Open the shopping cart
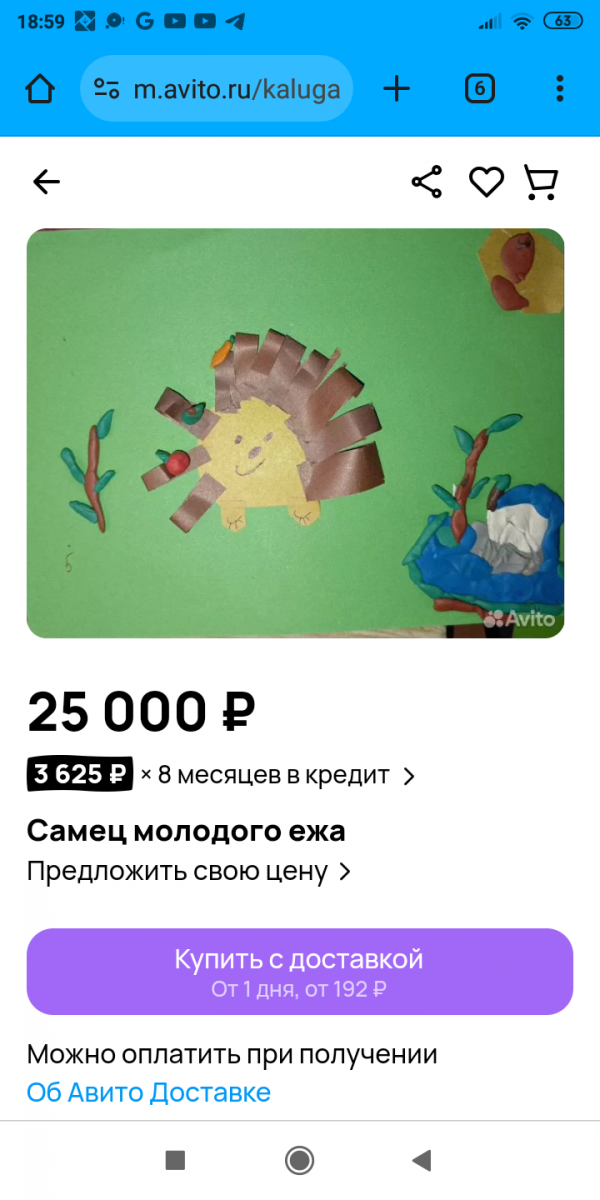The image size is (600, 1200). [541, 182]
